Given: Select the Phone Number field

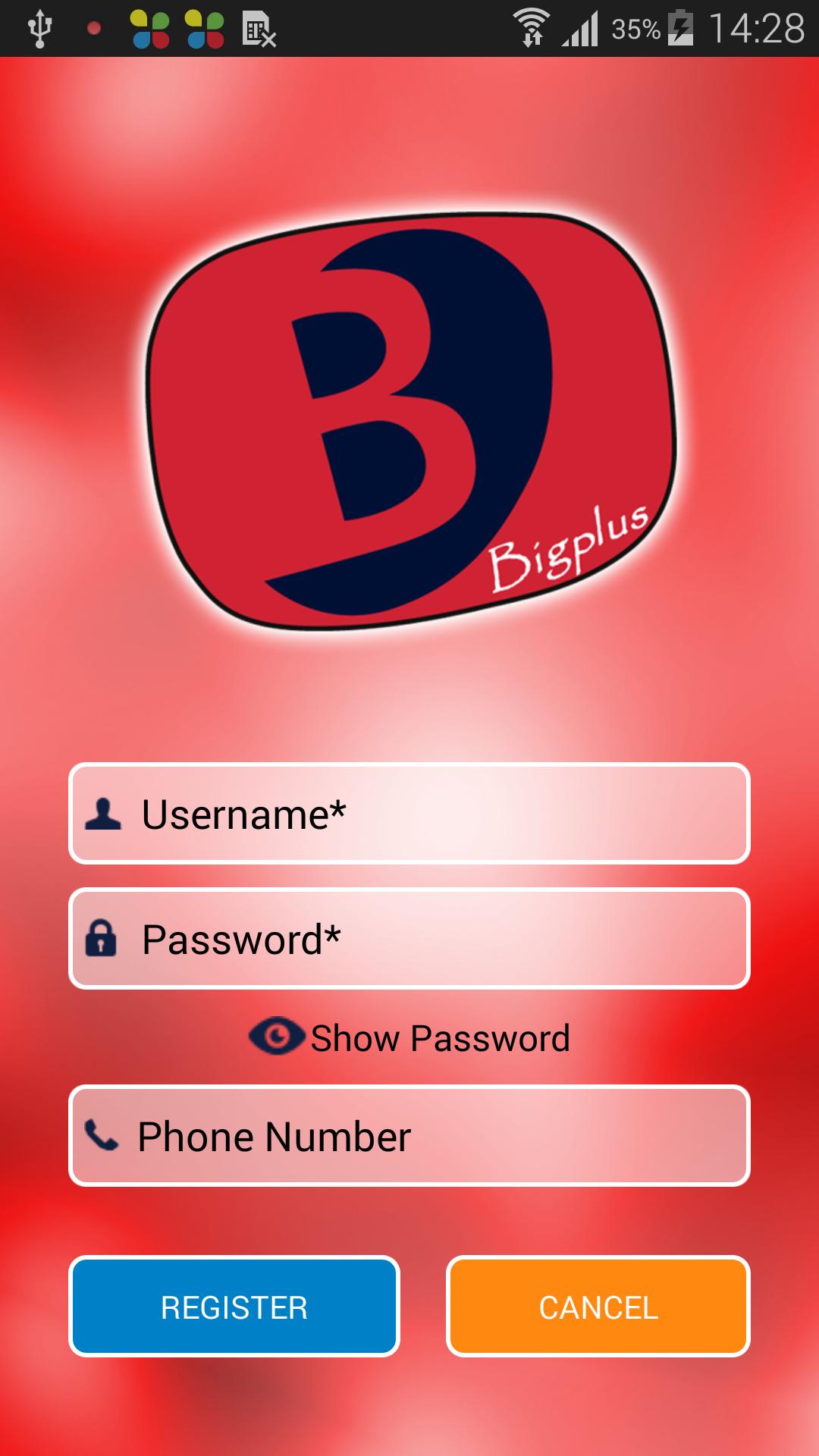Looking at the screenshot, I should (x=409, y=1136).
